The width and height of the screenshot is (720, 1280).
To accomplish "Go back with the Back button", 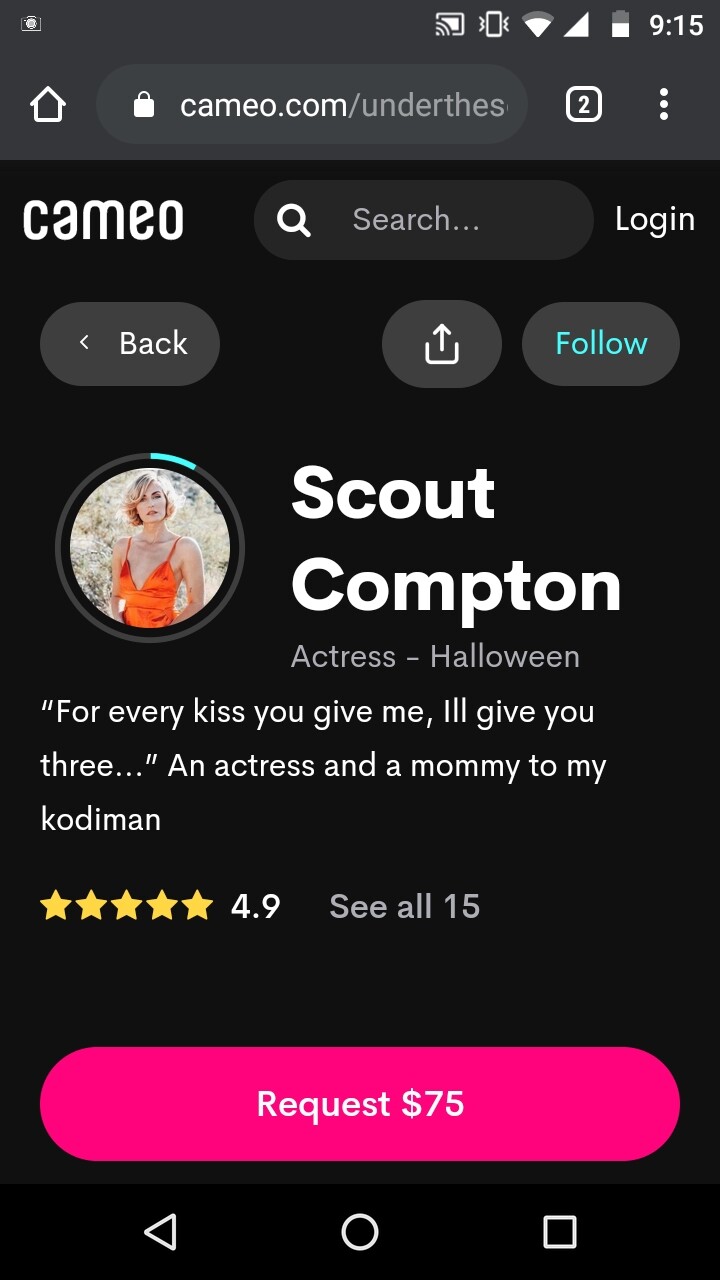I will click(130, 344).
